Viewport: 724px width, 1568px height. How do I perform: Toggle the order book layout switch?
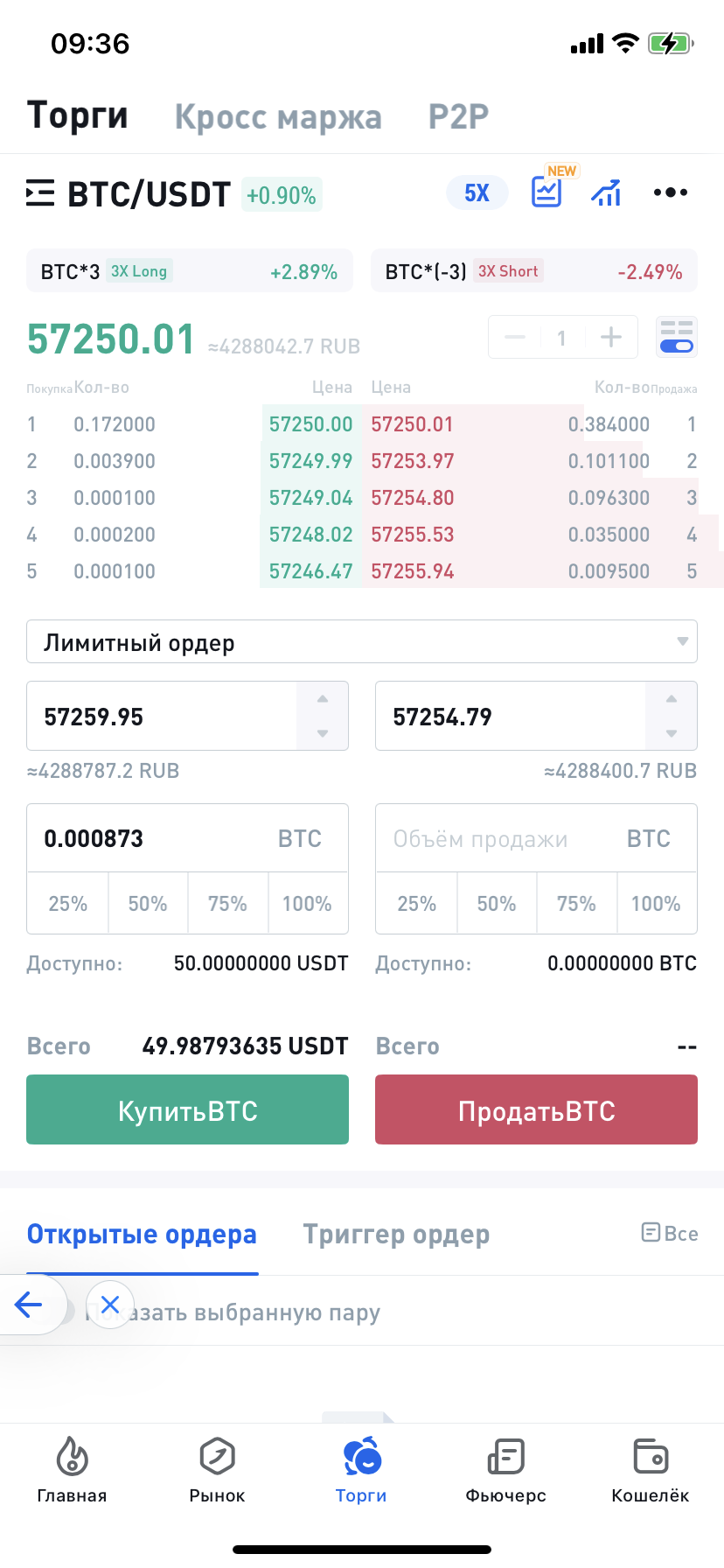(677, 337)
